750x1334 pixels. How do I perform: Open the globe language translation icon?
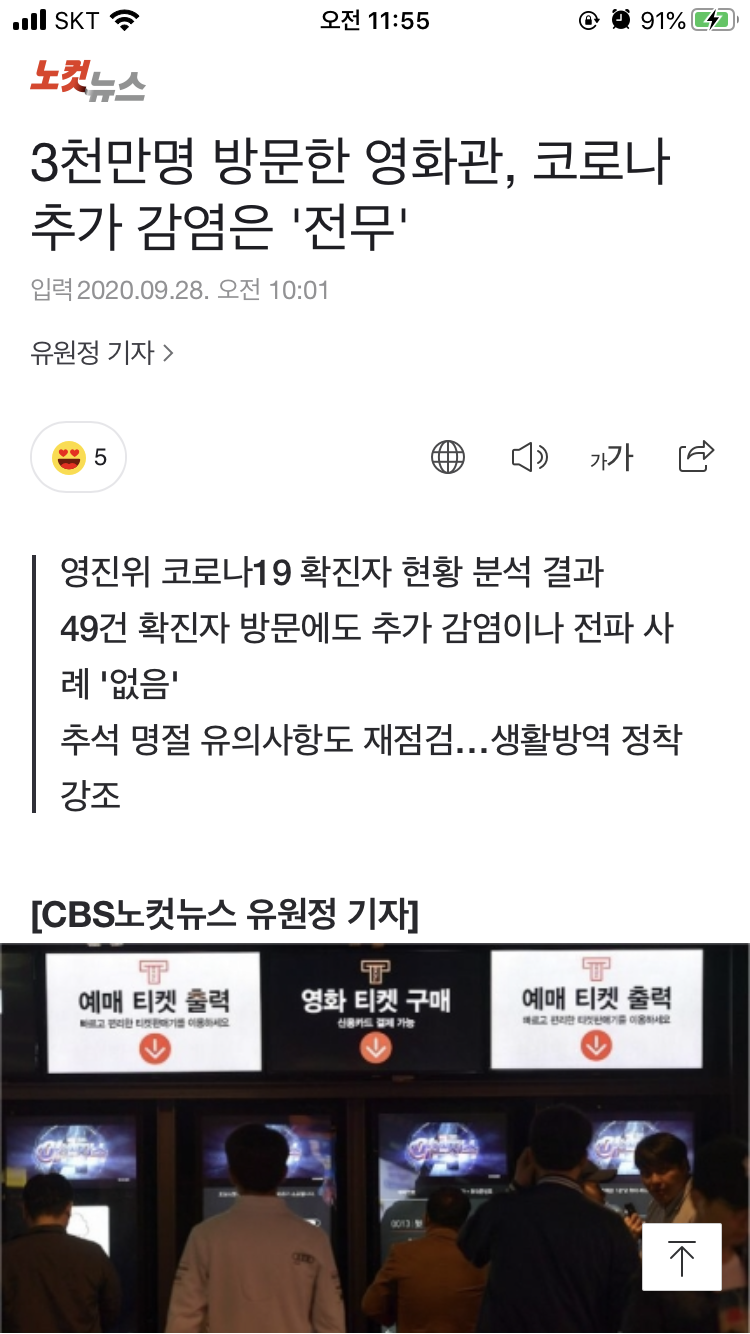click(x=448, y=457)
